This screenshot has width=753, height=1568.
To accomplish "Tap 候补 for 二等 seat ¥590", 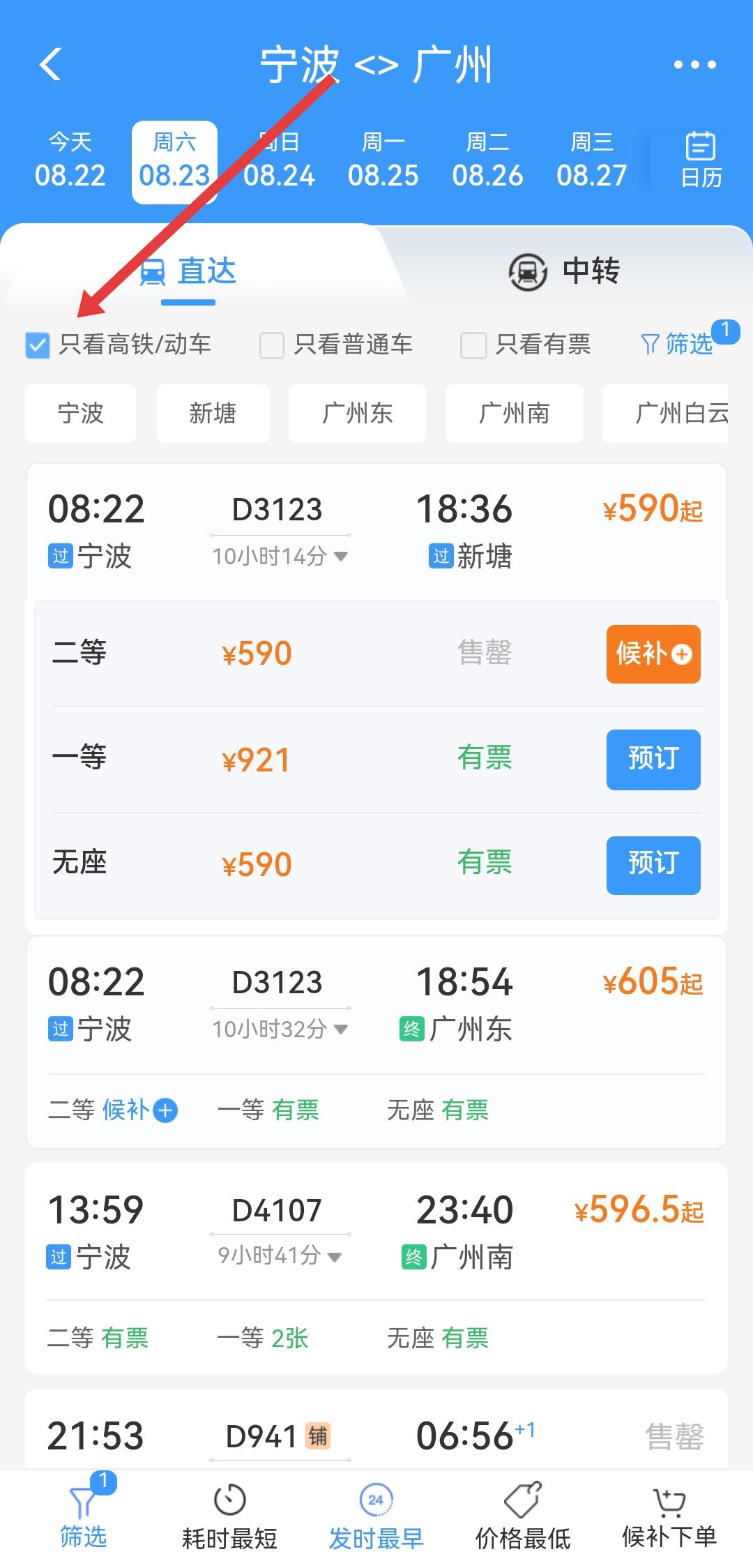I will pyautogui.click(x=653, y=654).
